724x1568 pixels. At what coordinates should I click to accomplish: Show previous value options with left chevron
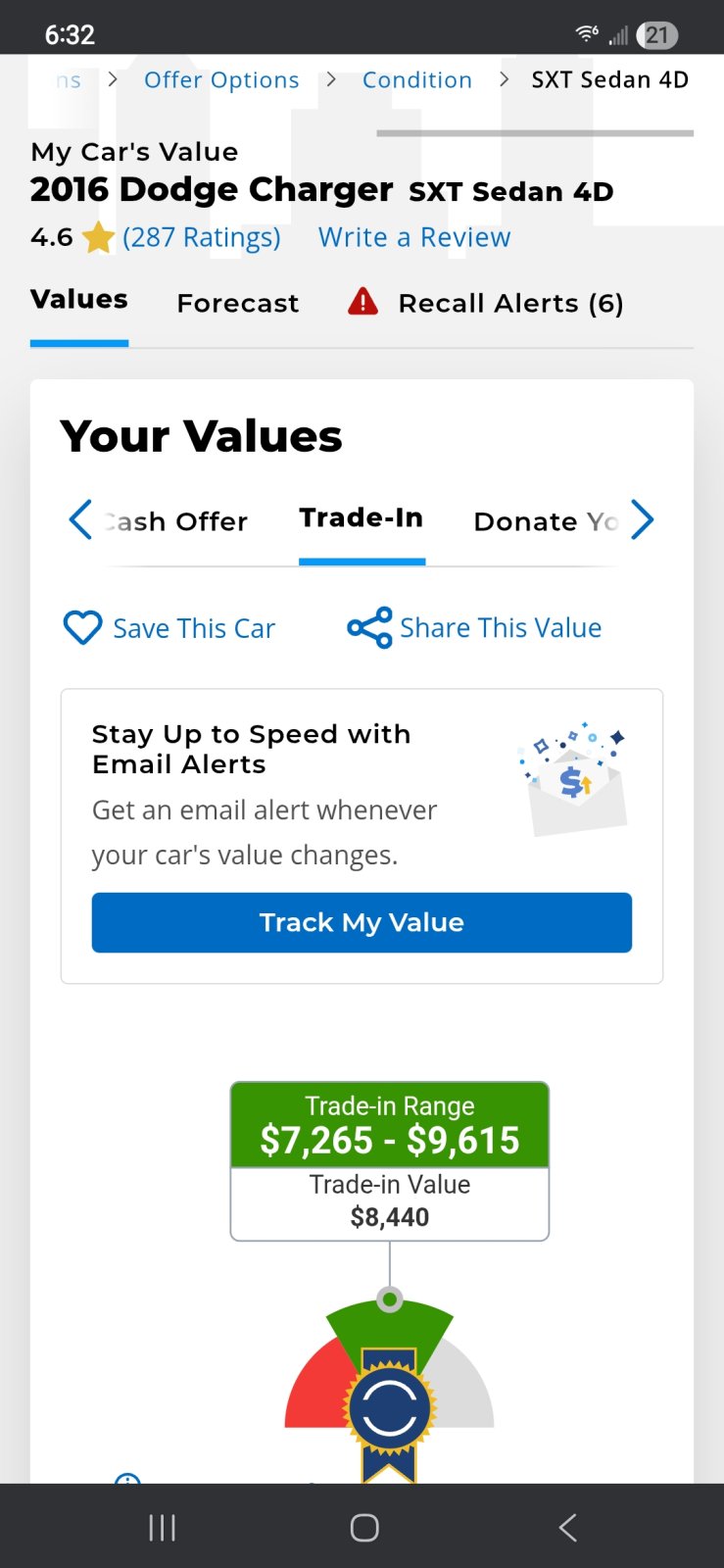[80, 519]
